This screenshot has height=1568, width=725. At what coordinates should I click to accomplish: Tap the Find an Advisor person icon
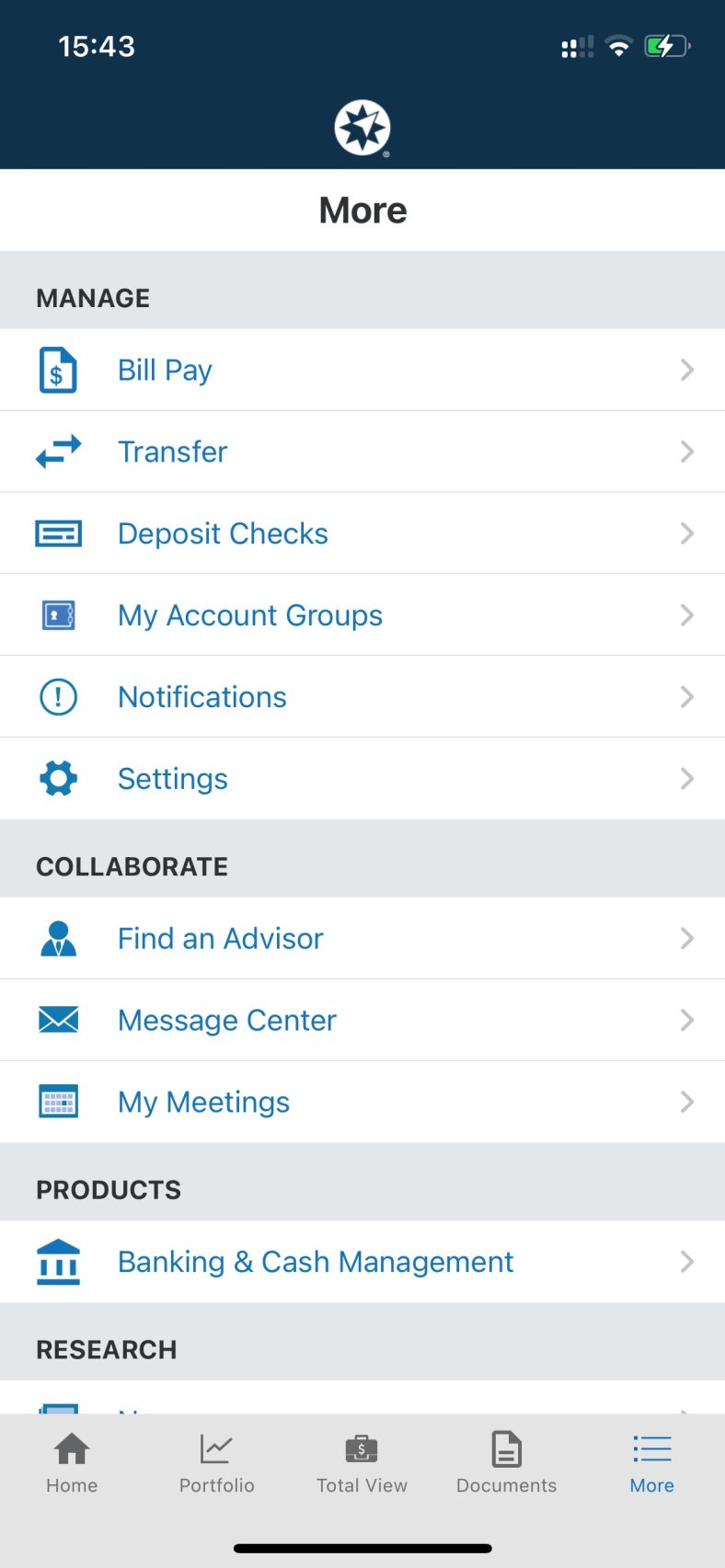pos(58,938)
